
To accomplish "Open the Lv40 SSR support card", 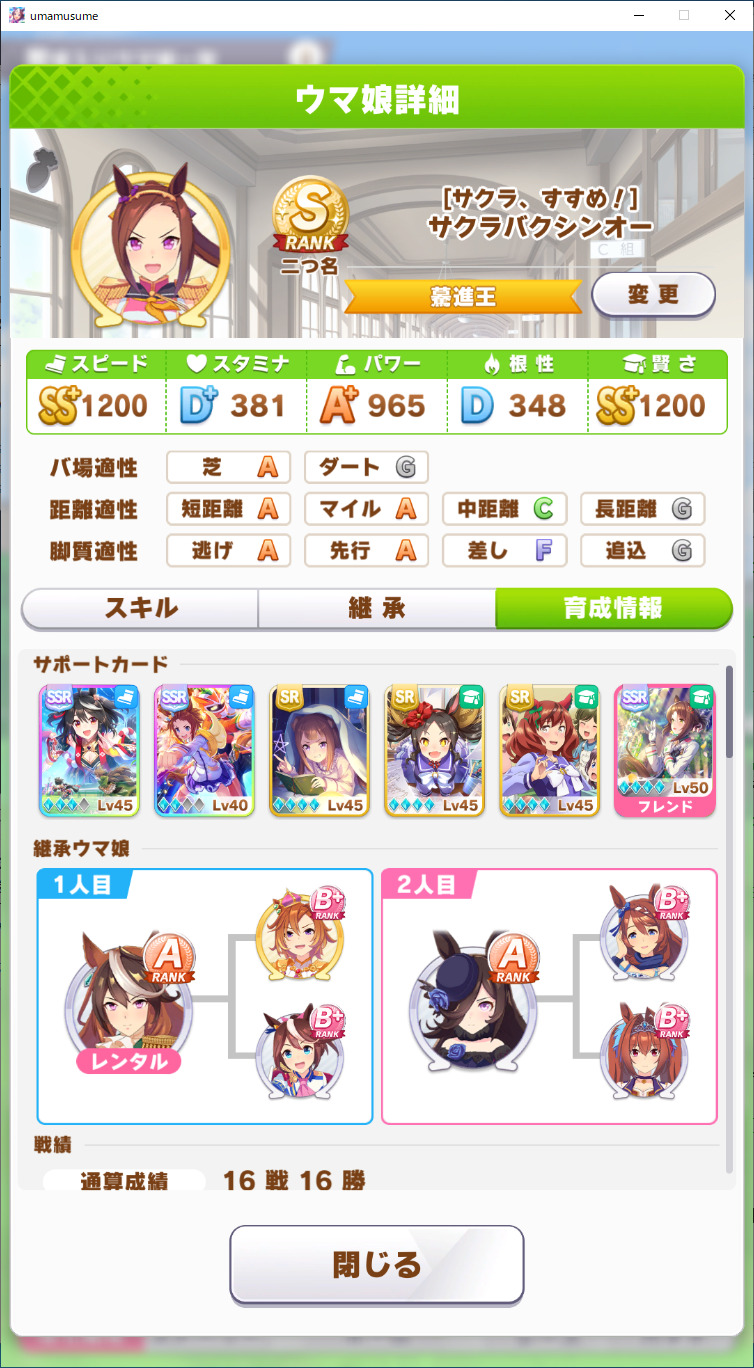I will click(x=204, y=750).
